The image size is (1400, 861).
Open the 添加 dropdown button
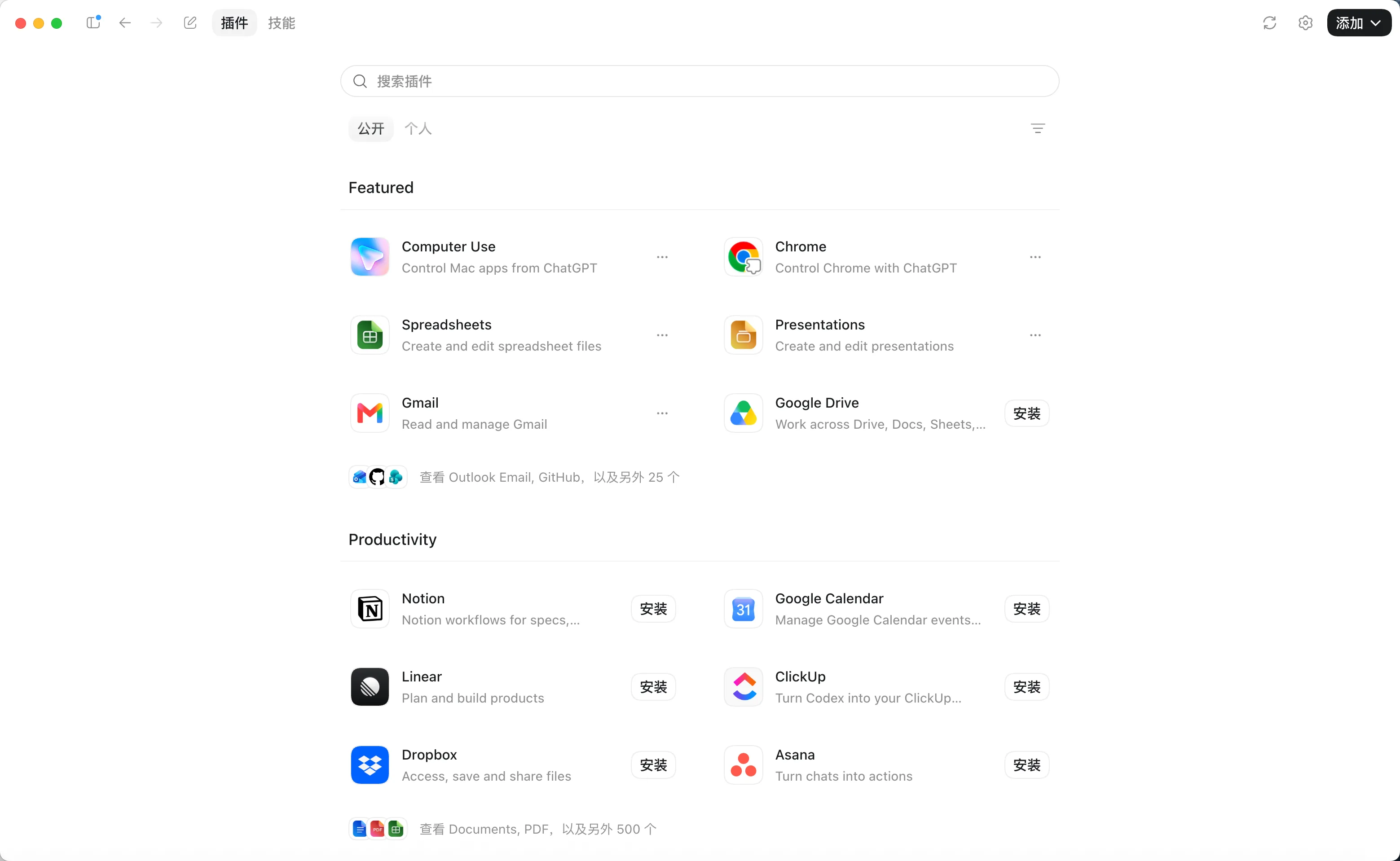1359,23
